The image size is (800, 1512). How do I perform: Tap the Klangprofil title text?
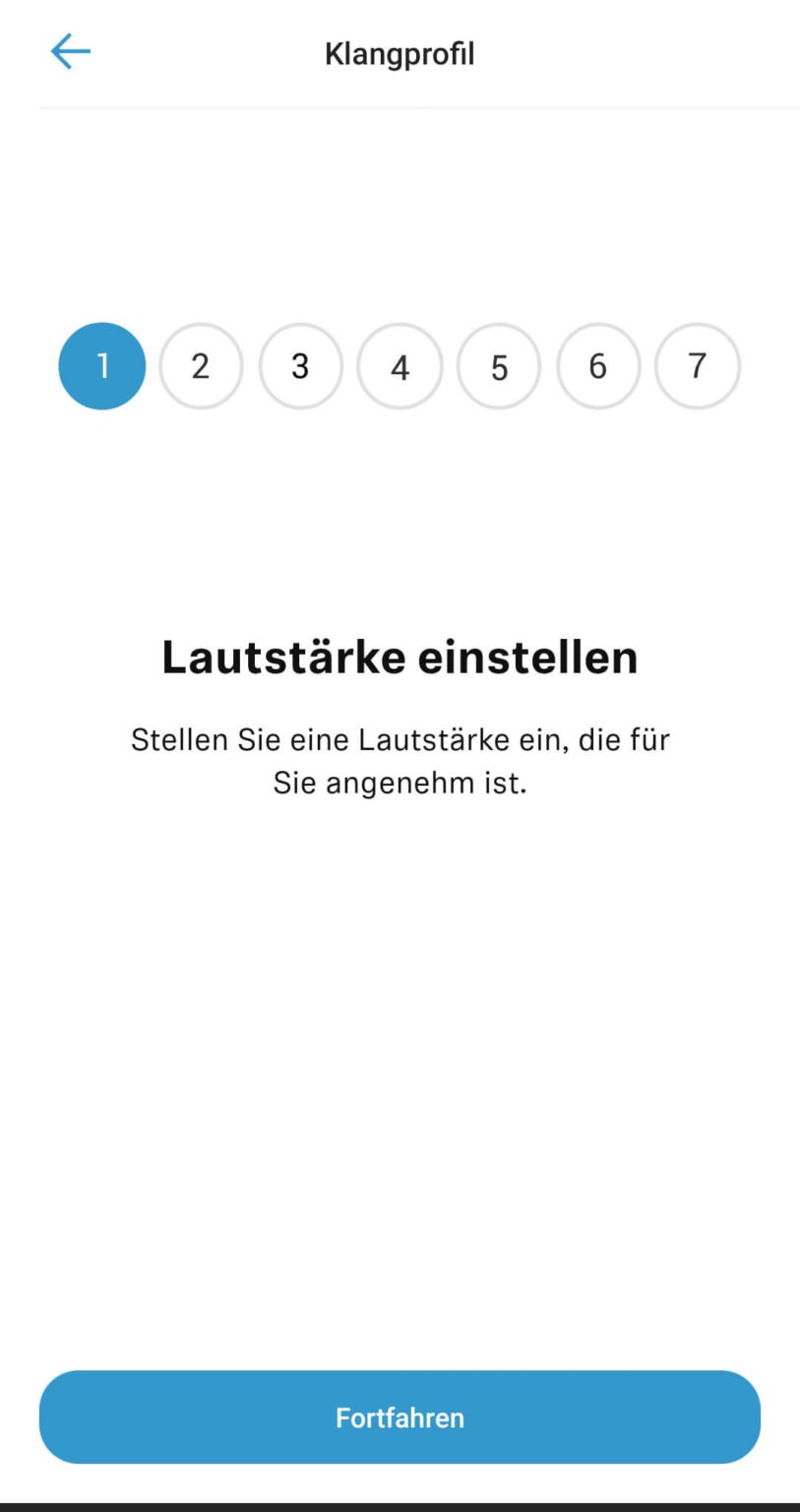pyautogui.click(x=400, y=53)
